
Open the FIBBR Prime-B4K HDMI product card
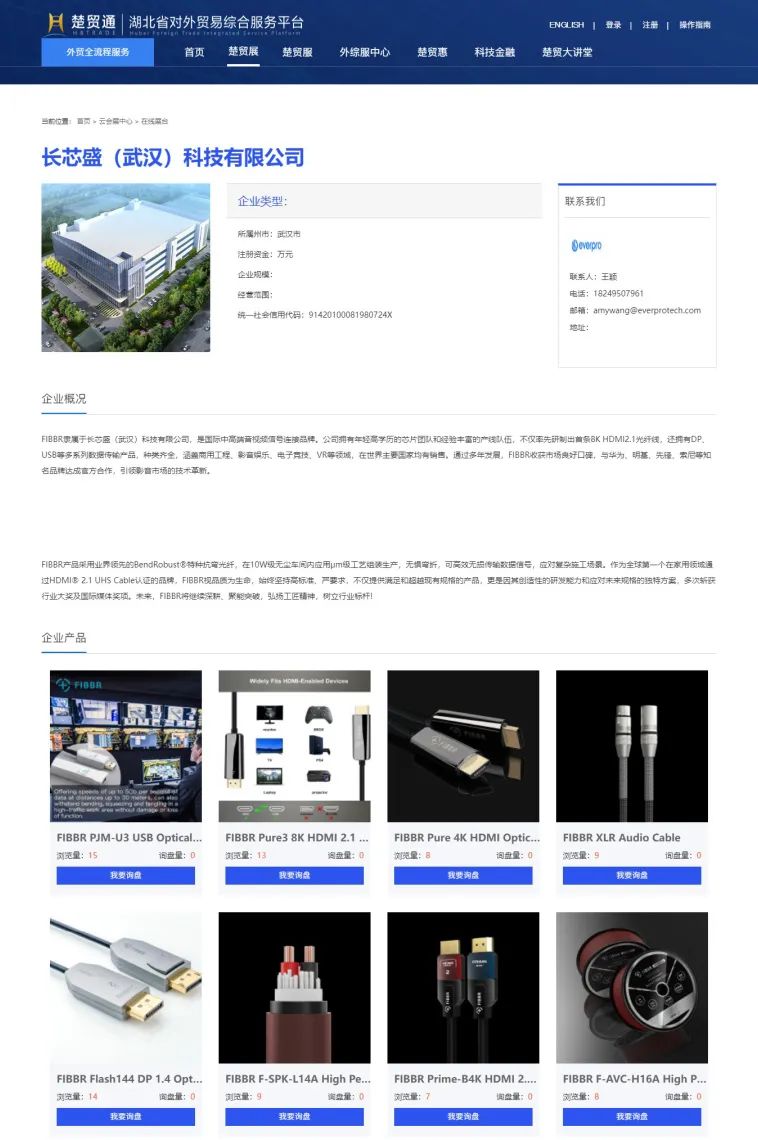point(463,987)
